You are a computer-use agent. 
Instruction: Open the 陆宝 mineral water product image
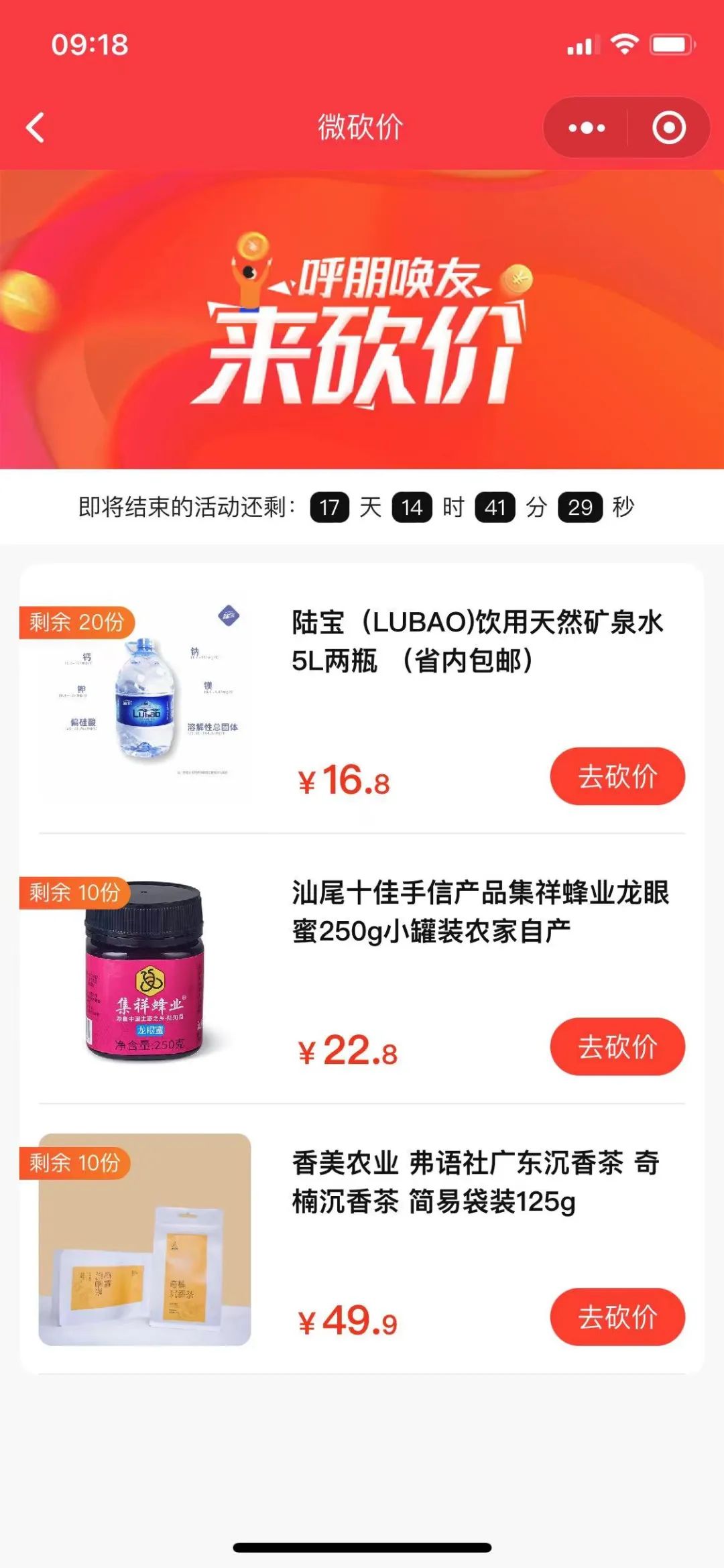pyautogui.click(x=145, y=700)
